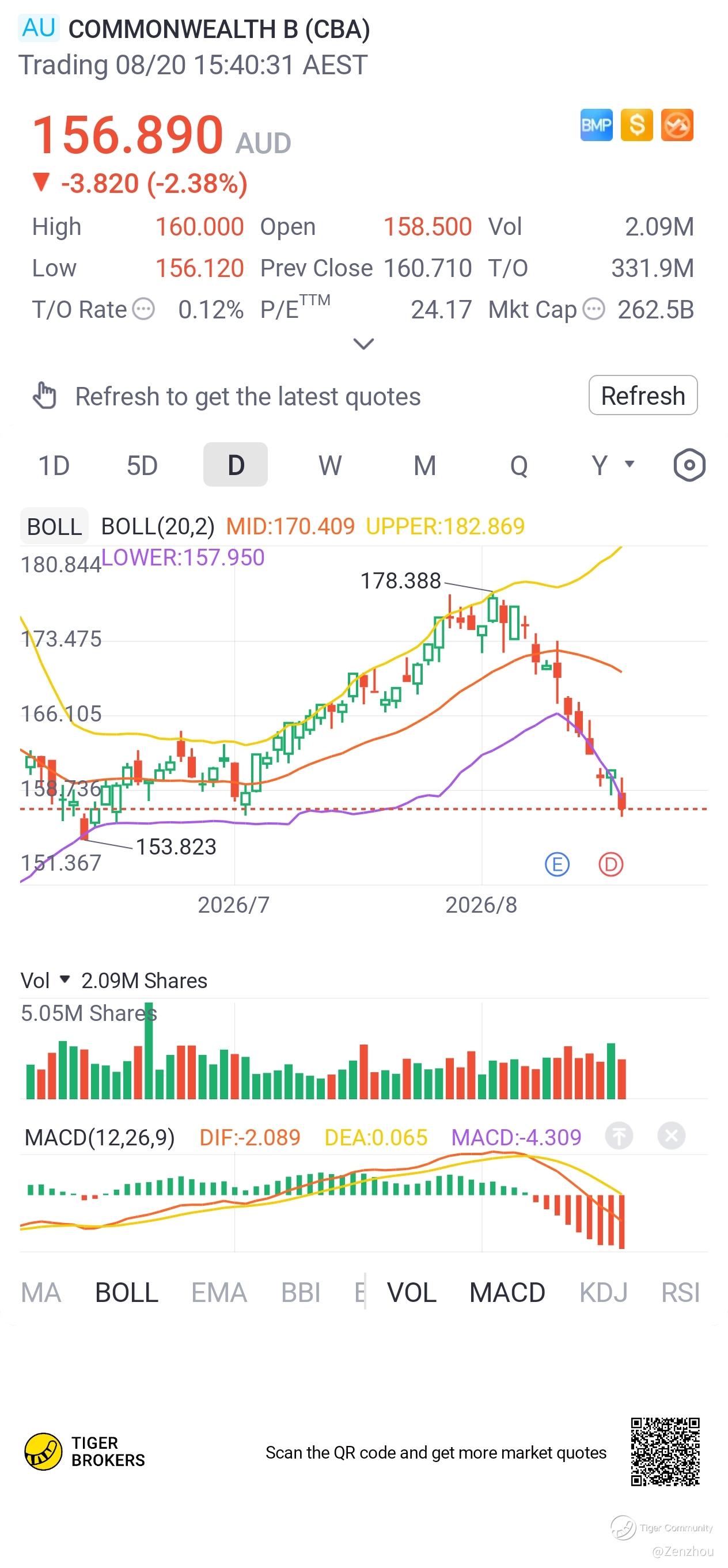The width and height of the screenshot is (728, 1568).
Task: Close the MACD indicator panel
Action: 672,1136
